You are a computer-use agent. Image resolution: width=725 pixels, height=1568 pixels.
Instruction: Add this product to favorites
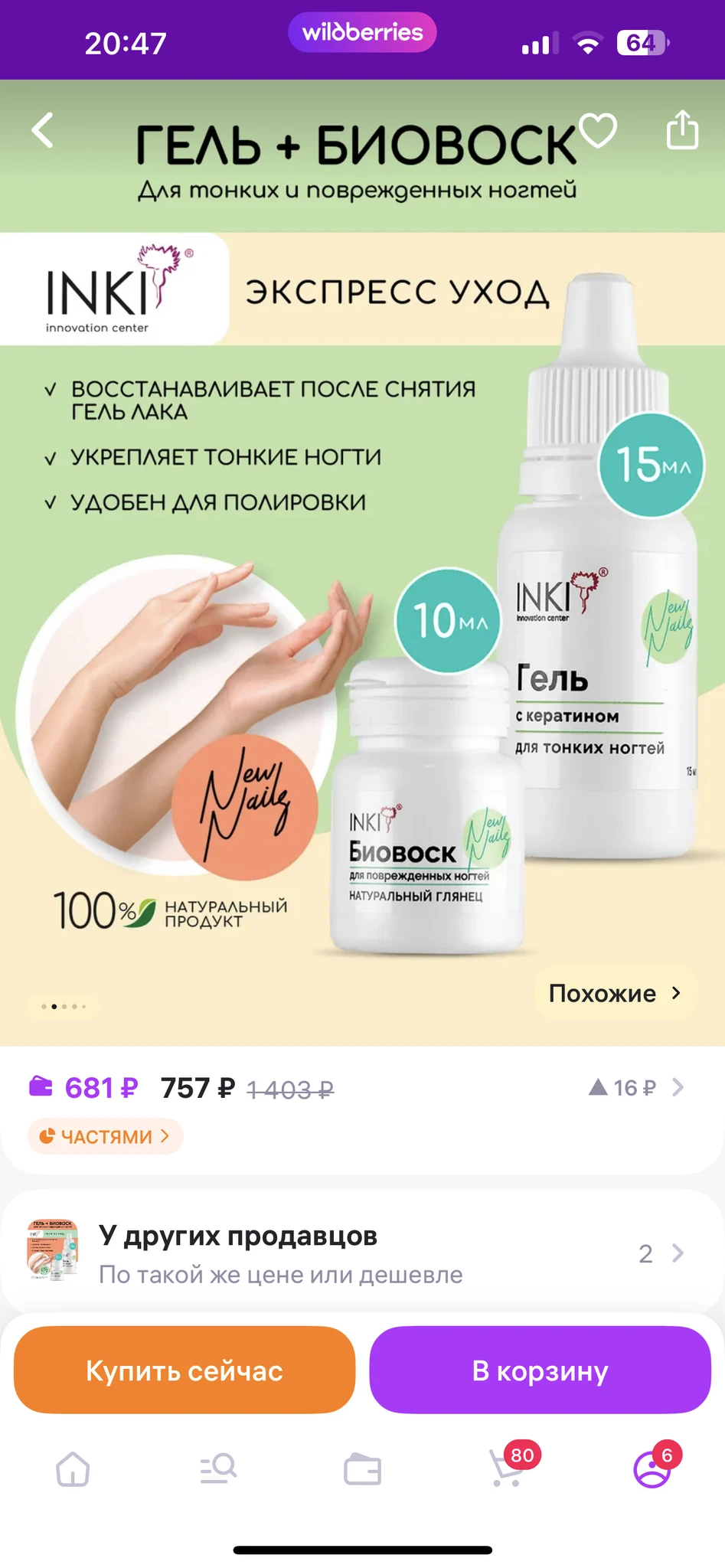tap(598, 130)
